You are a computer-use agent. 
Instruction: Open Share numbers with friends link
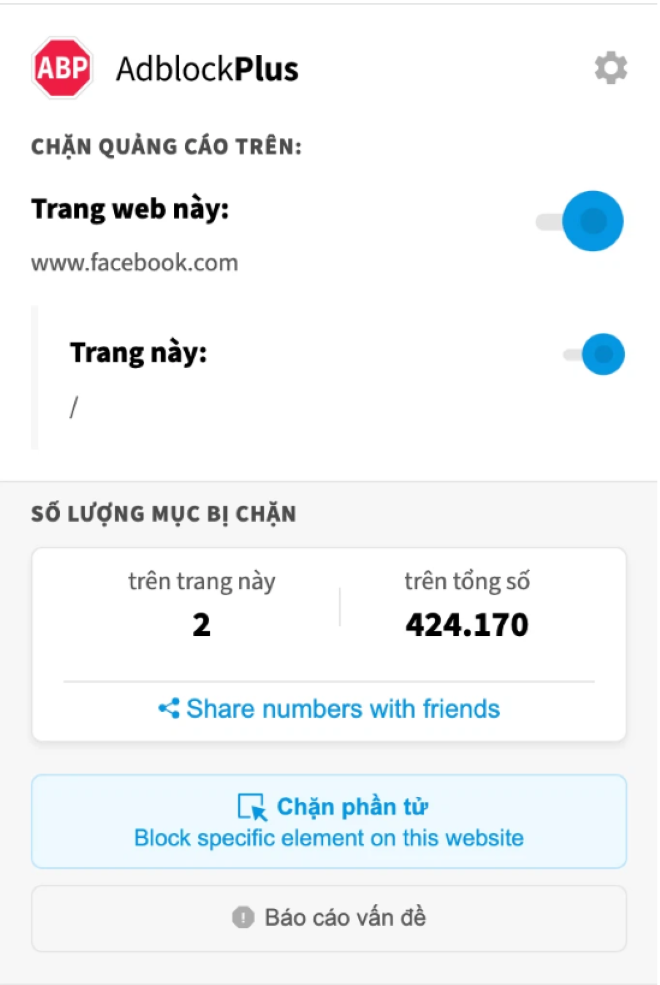coord(329,709)
